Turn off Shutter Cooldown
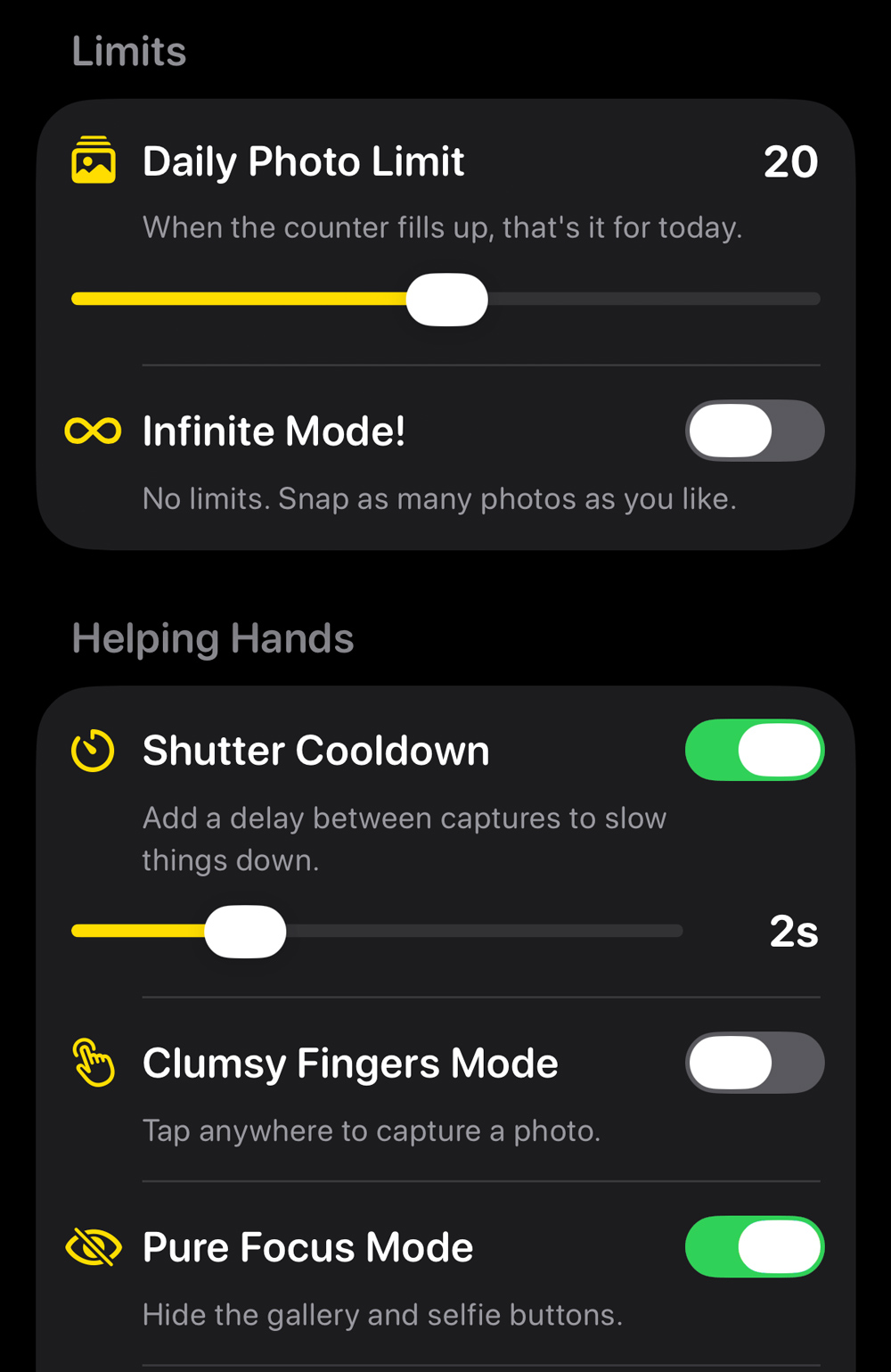Image resolution: width=891 pixels, height=1372 pixels. (x=754, y=751)
